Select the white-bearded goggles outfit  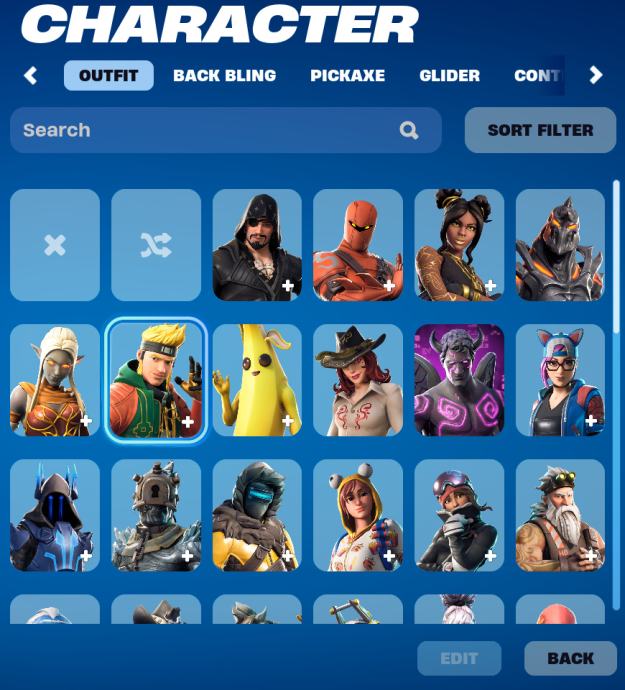560,515
